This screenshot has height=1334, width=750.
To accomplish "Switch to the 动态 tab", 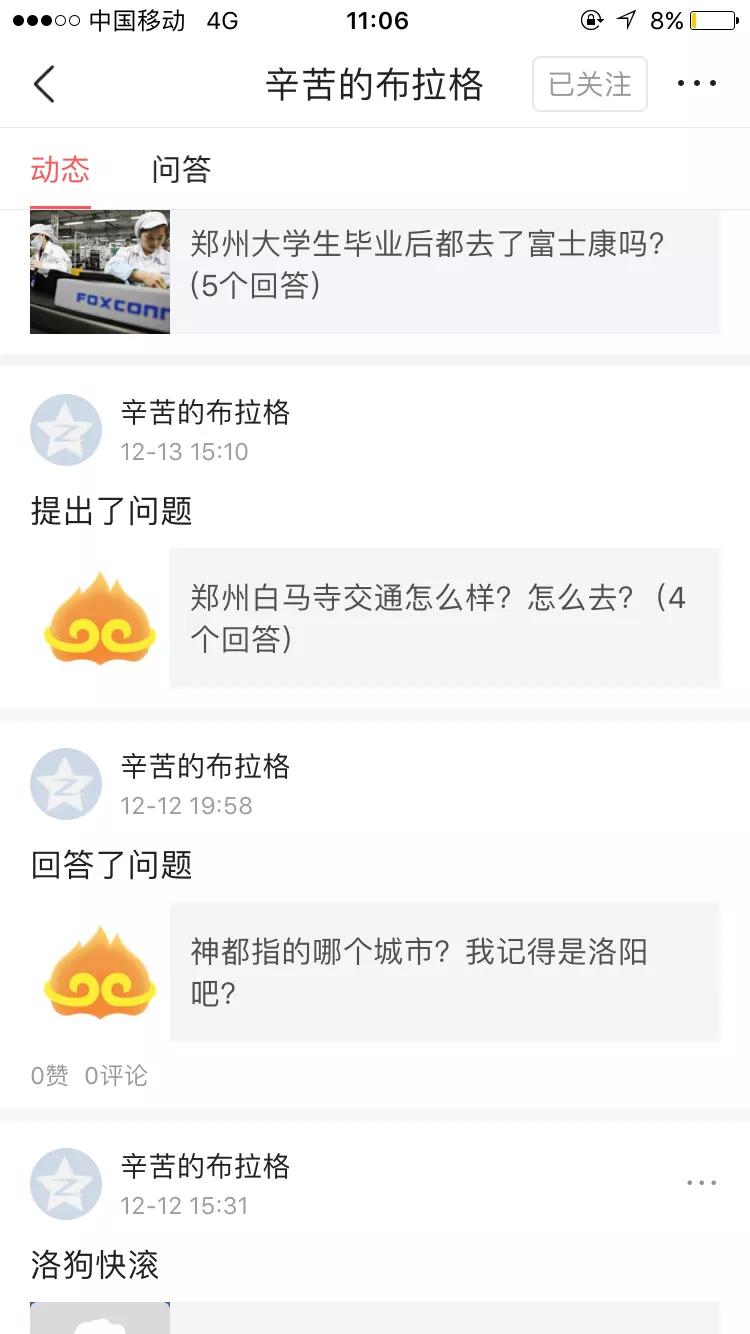I will pos(60,169).
